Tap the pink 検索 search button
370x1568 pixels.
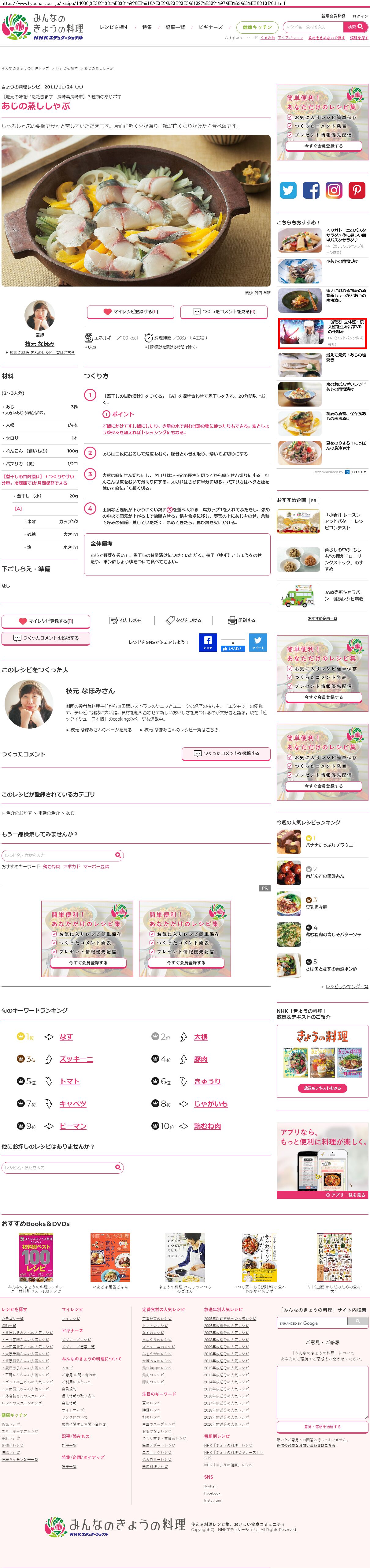(x=355, y=27)
